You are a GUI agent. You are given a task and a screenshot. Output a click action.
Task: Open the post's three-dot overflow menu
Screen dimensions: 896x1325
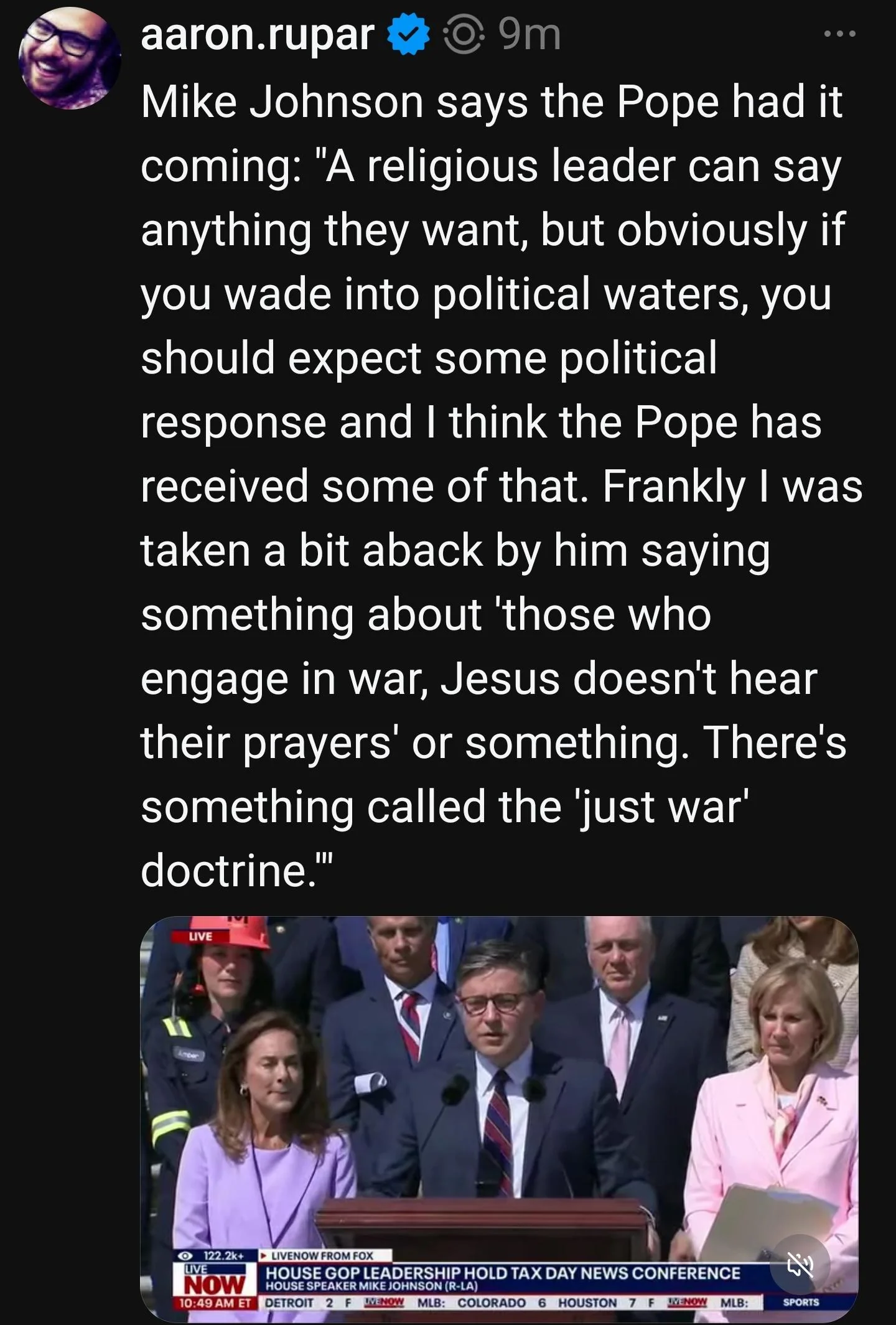(839, 34)
